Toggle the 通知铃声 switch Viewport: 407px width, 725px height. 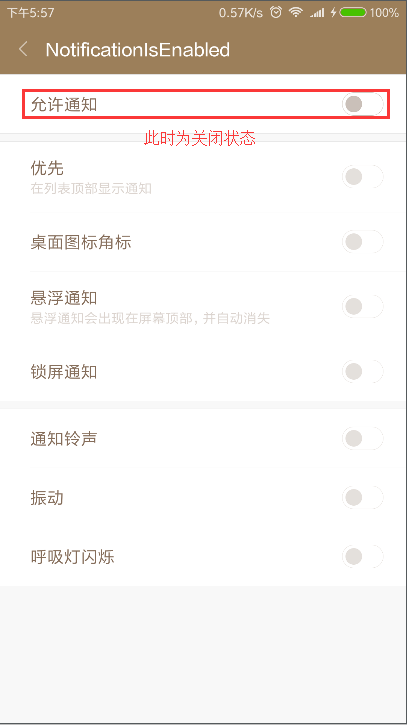(x=363, y=438)
